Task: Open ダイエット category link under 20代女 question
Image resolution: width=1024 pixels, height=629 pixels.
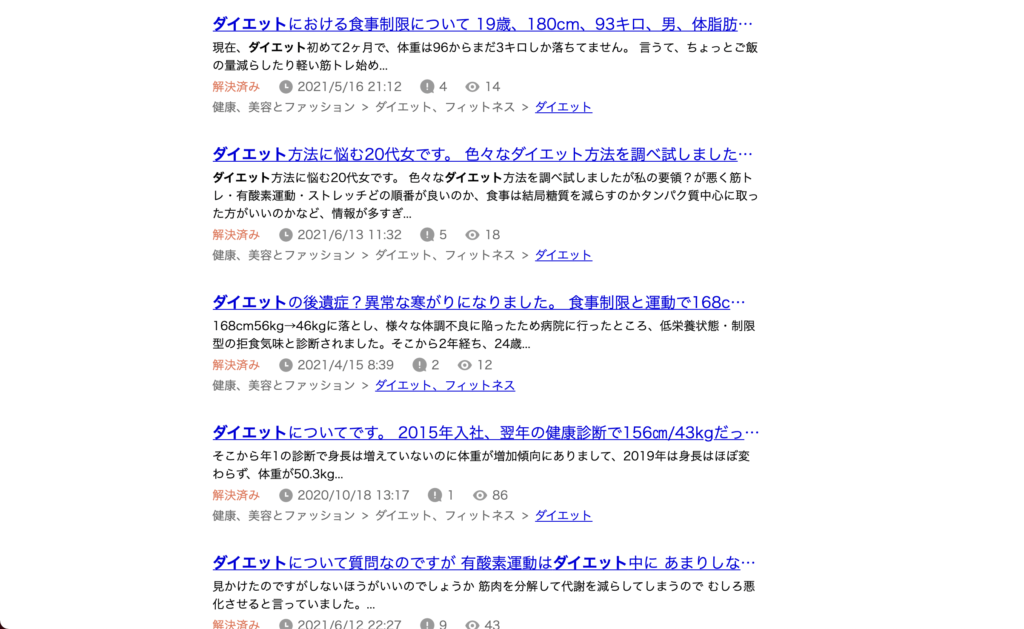Action: pos(563,255)
